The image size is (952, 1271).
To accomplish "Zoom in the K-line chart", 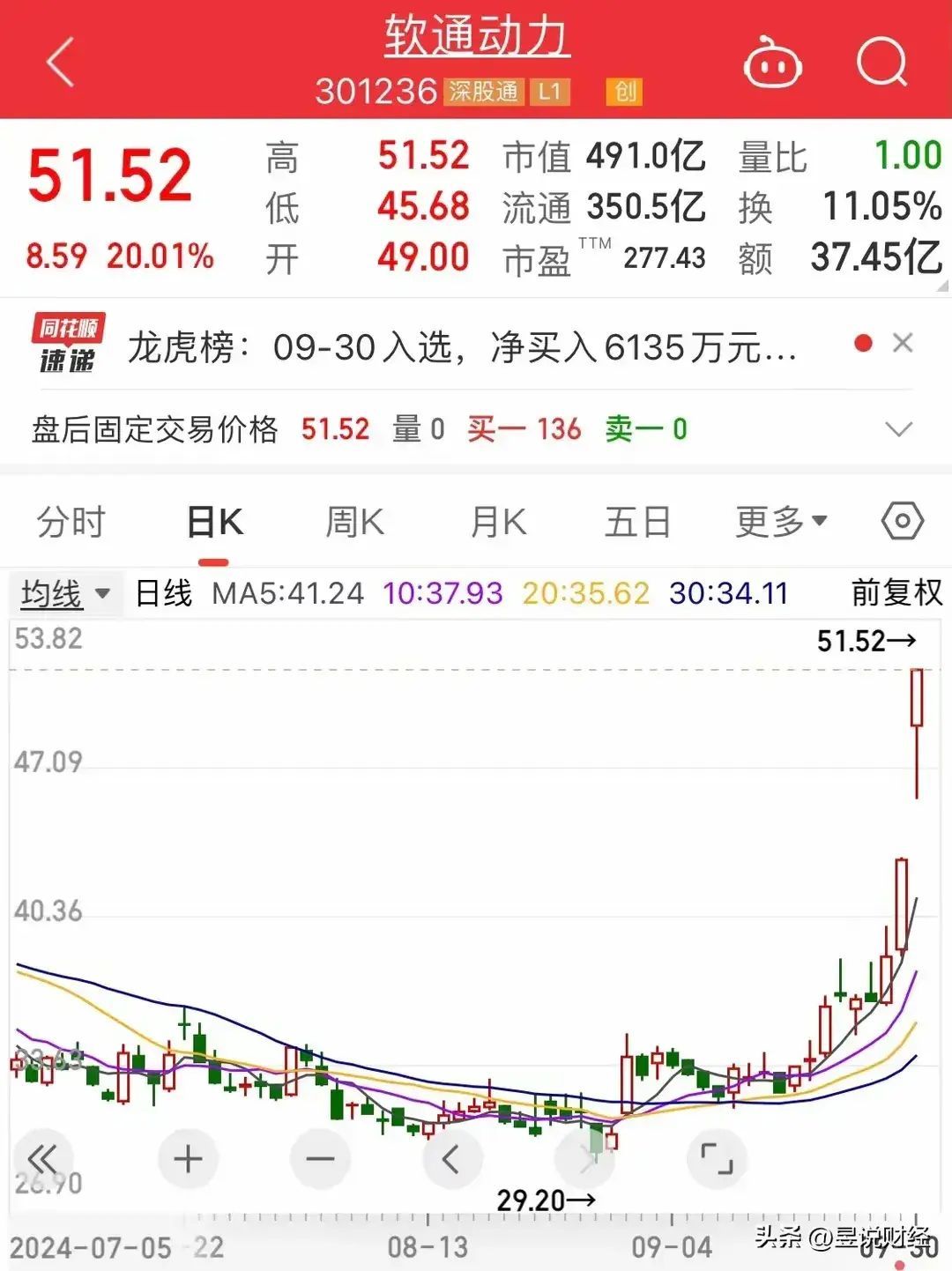I will click(188, 1159).
